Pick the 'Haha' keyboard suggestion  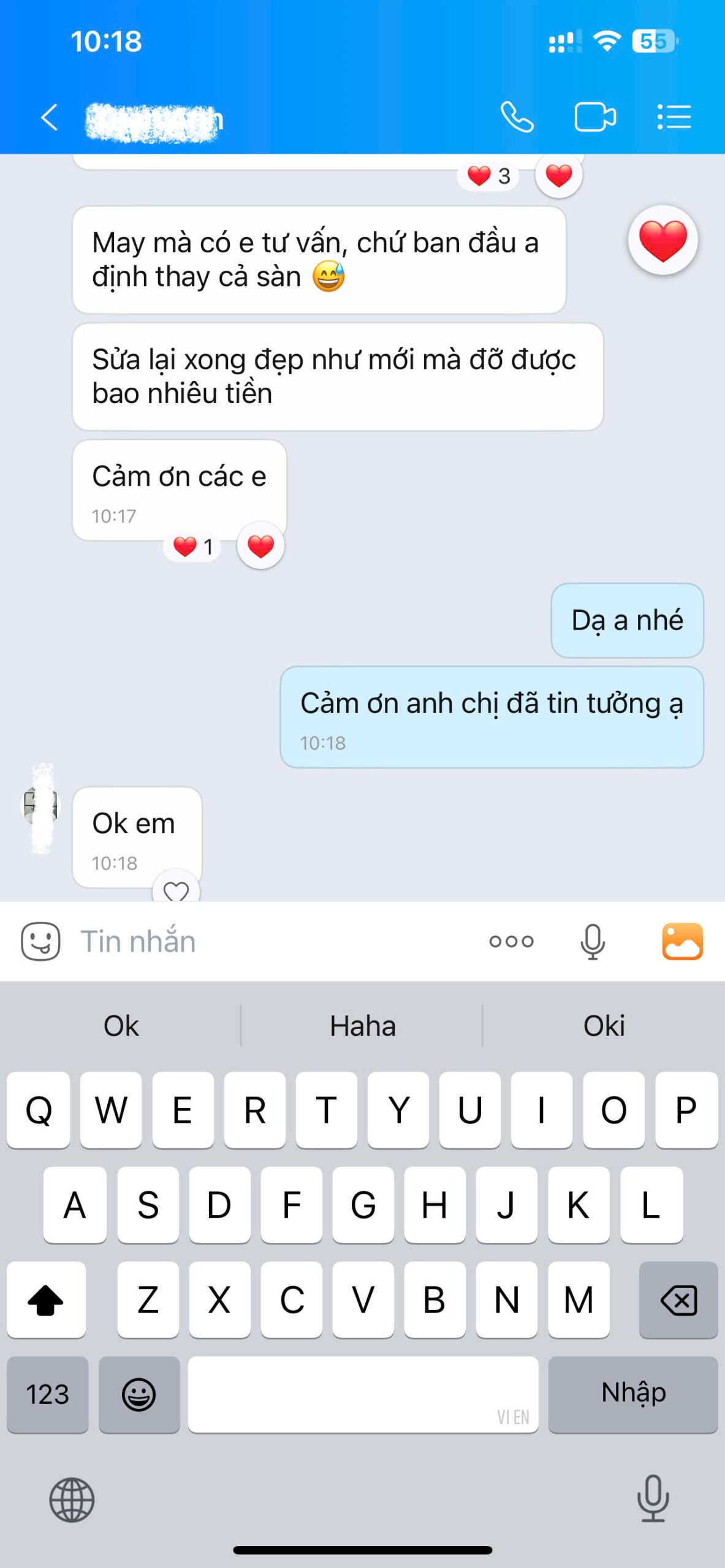click(362, 1026)
